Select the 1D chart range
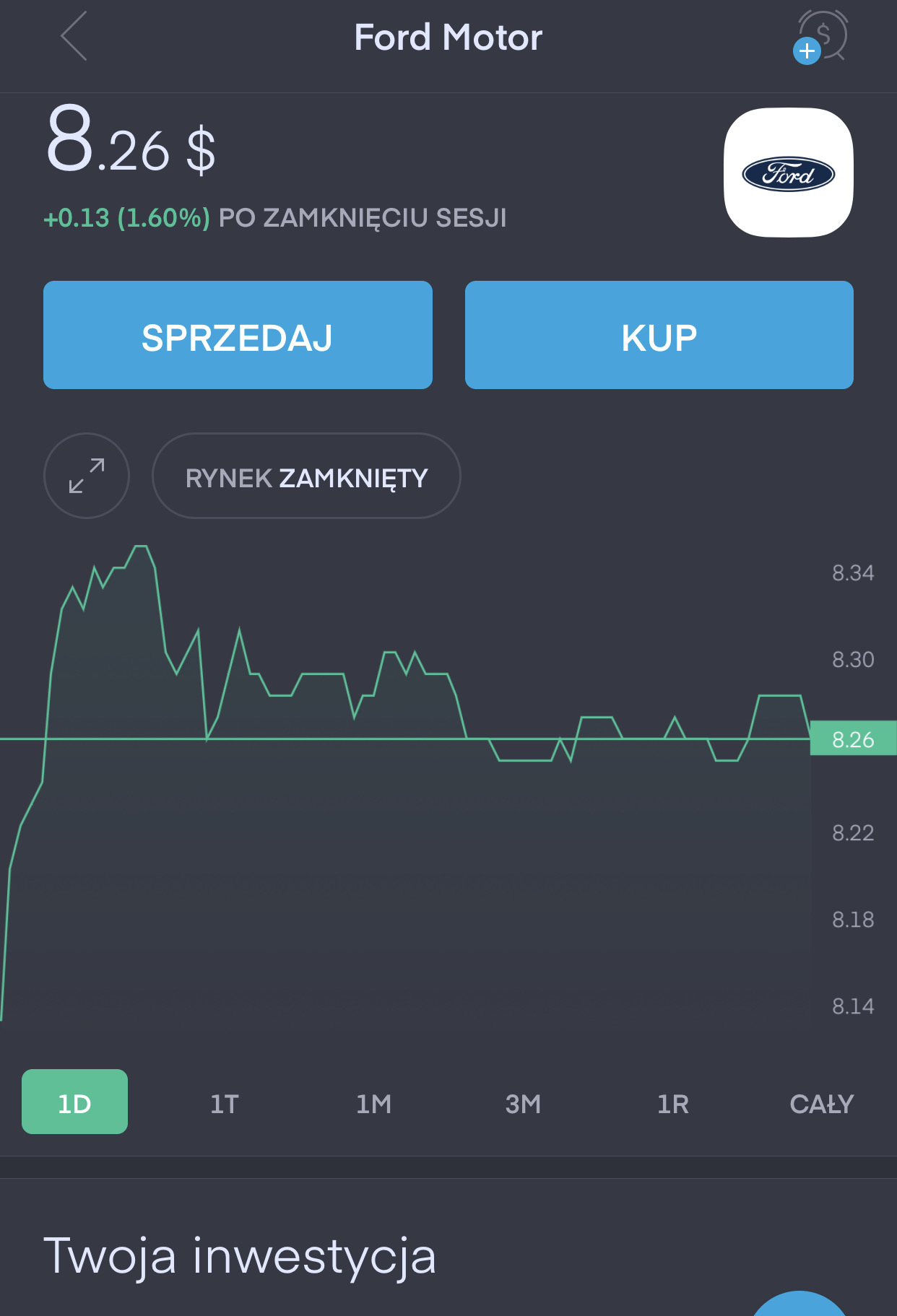 coord(74,1102)
